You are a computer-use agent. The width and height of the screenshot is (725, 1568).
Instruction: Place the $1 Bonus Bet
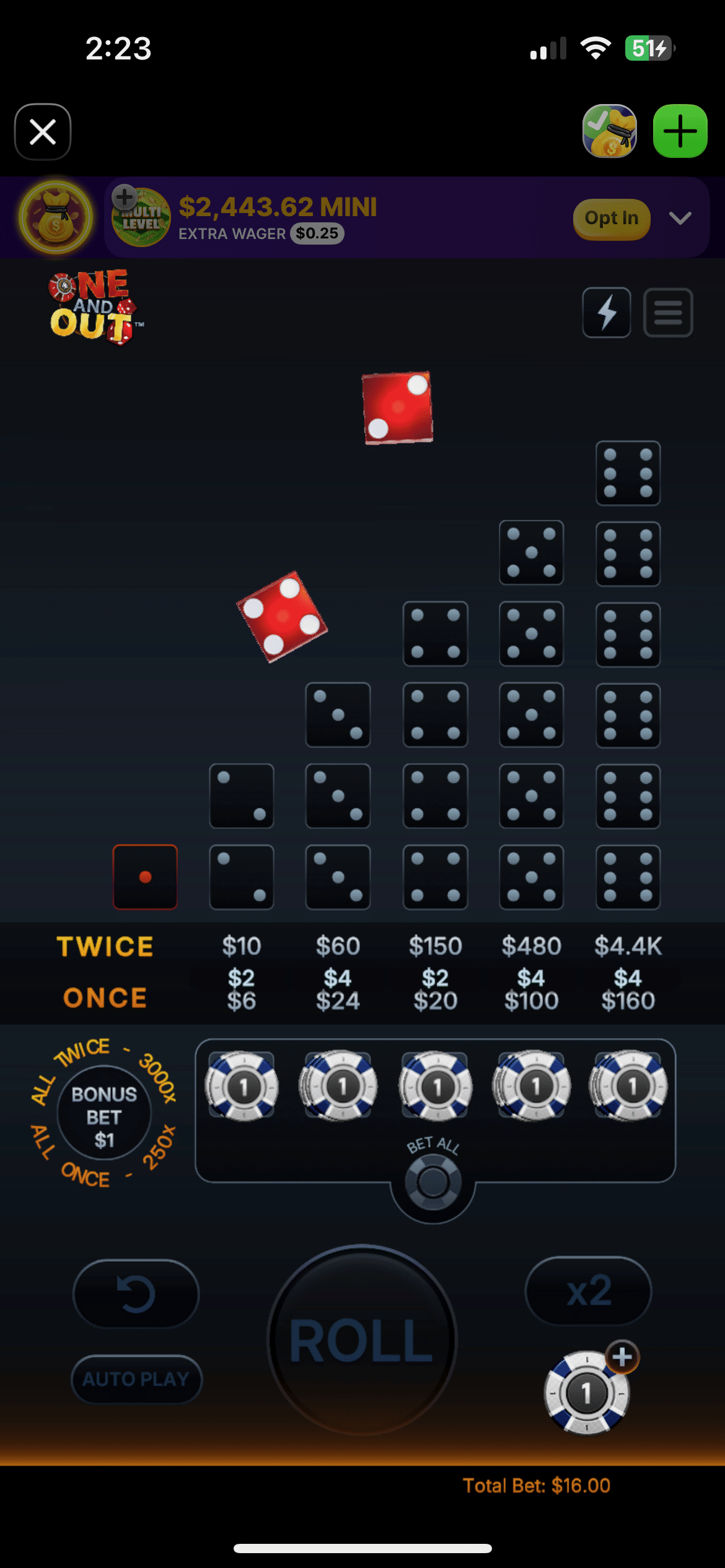click(104, 1116)
